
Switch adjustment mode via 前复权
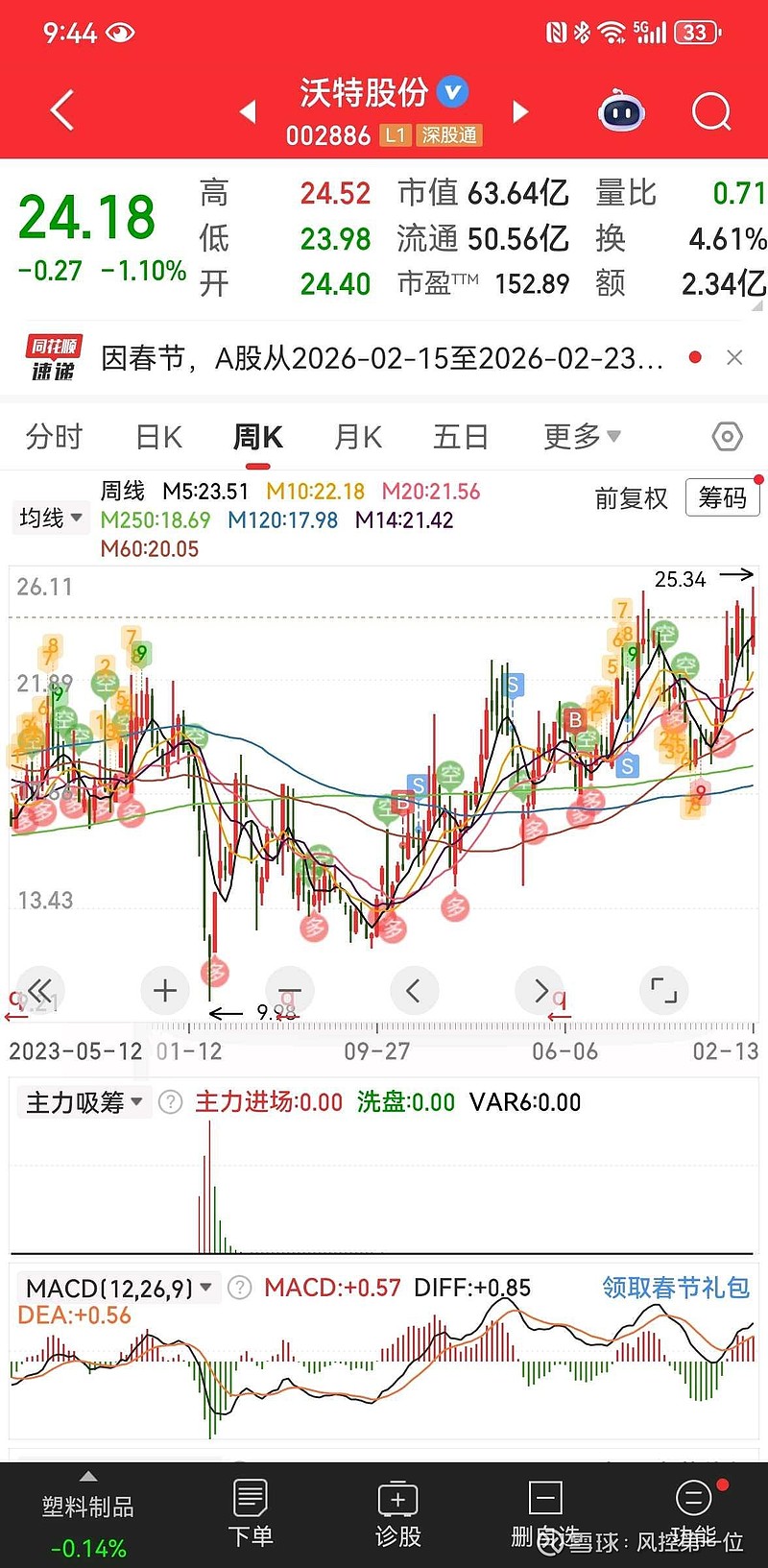[x=631, y=499]
